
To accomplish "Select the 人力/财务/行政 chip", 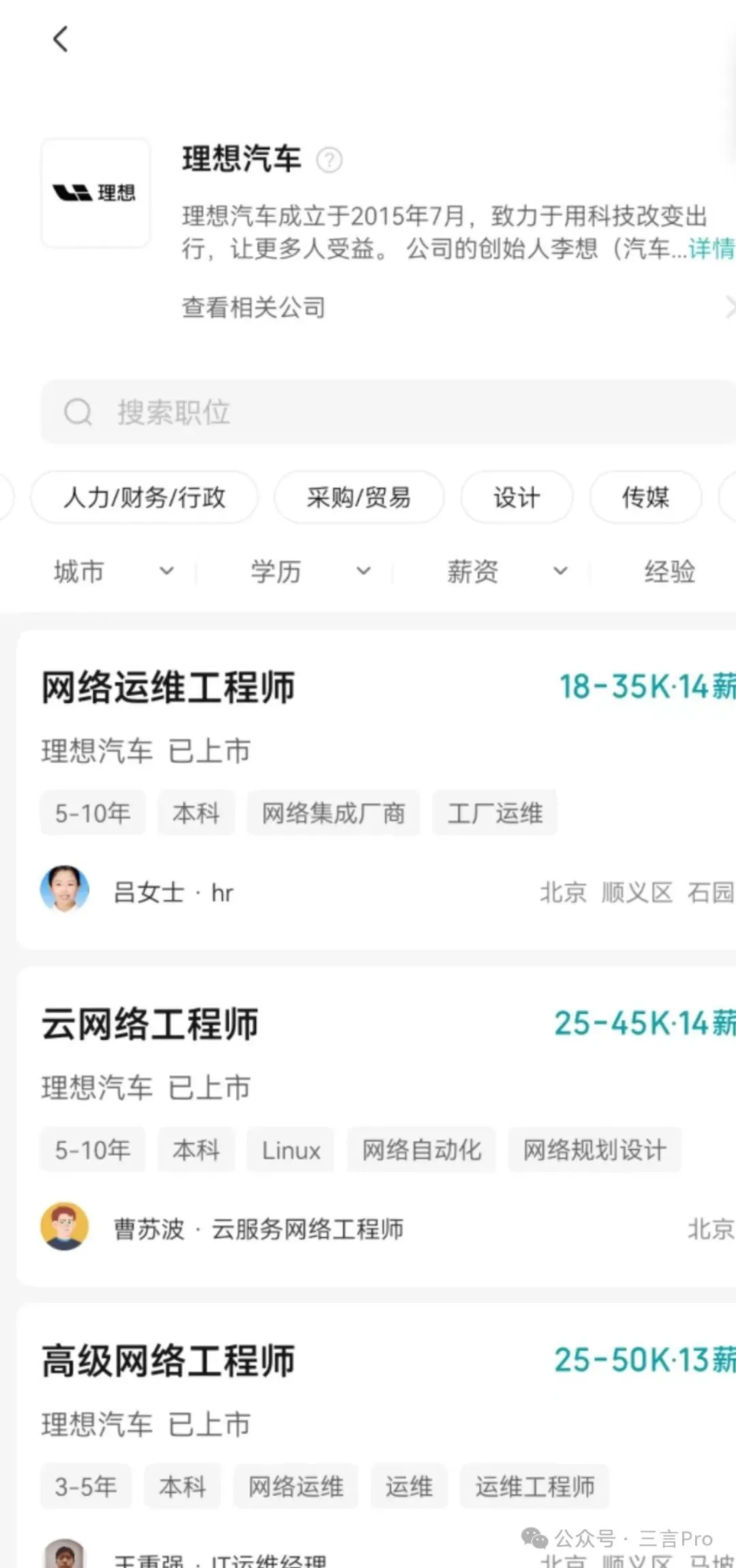I will click(144, 497).
